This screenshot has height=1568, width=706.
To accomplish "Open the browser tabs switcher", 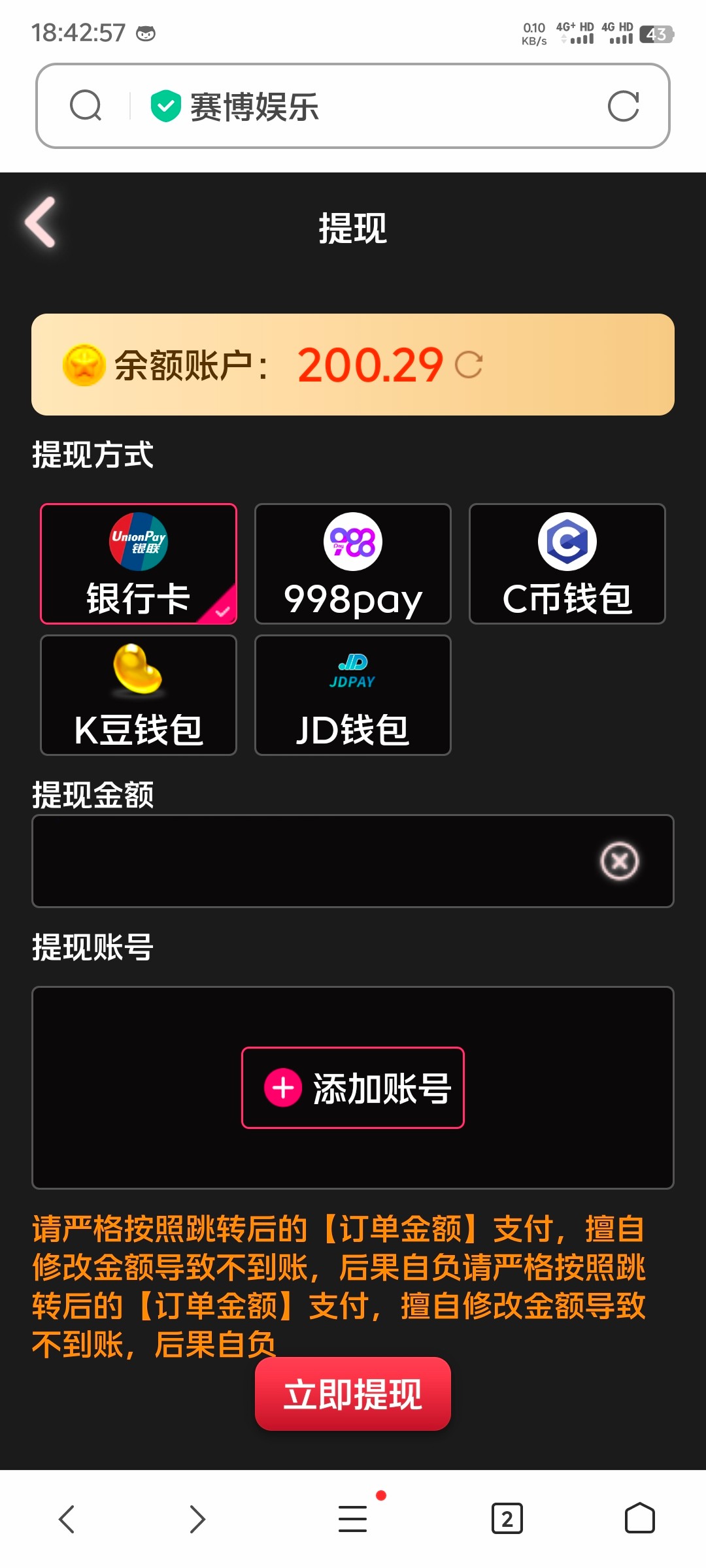I will pos(507,1518).
